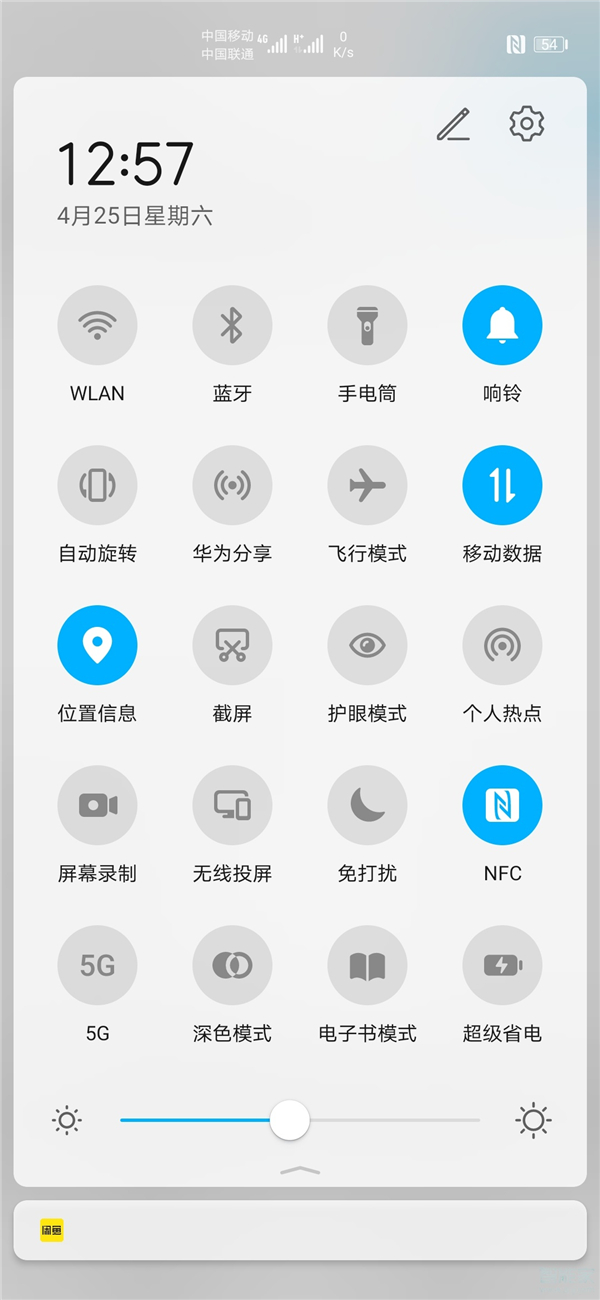Enable airplane mode (飞行模式)
This screenshot has height=1300, width=600.
tap(367, 485)
